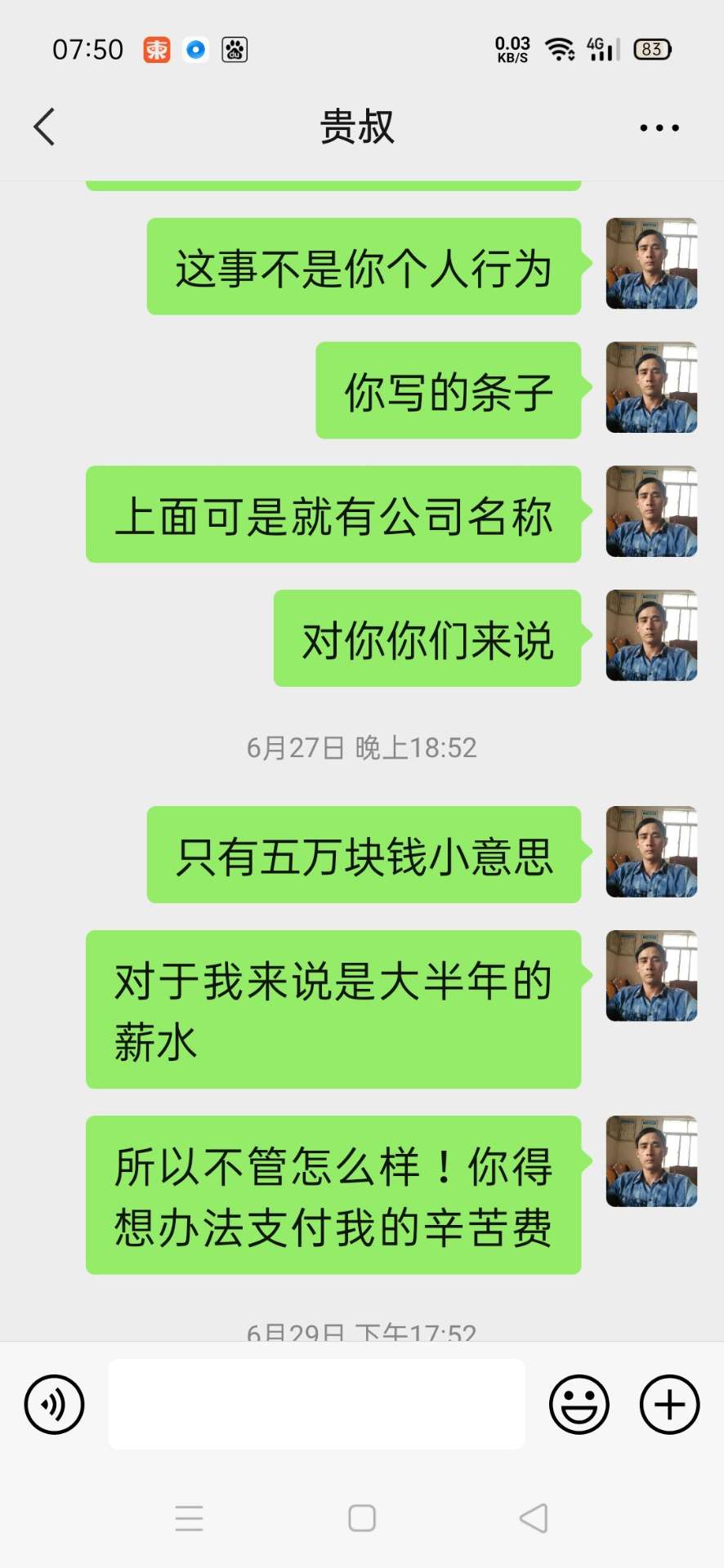
Task: Go to home via square button
Action: point(362,1518)
